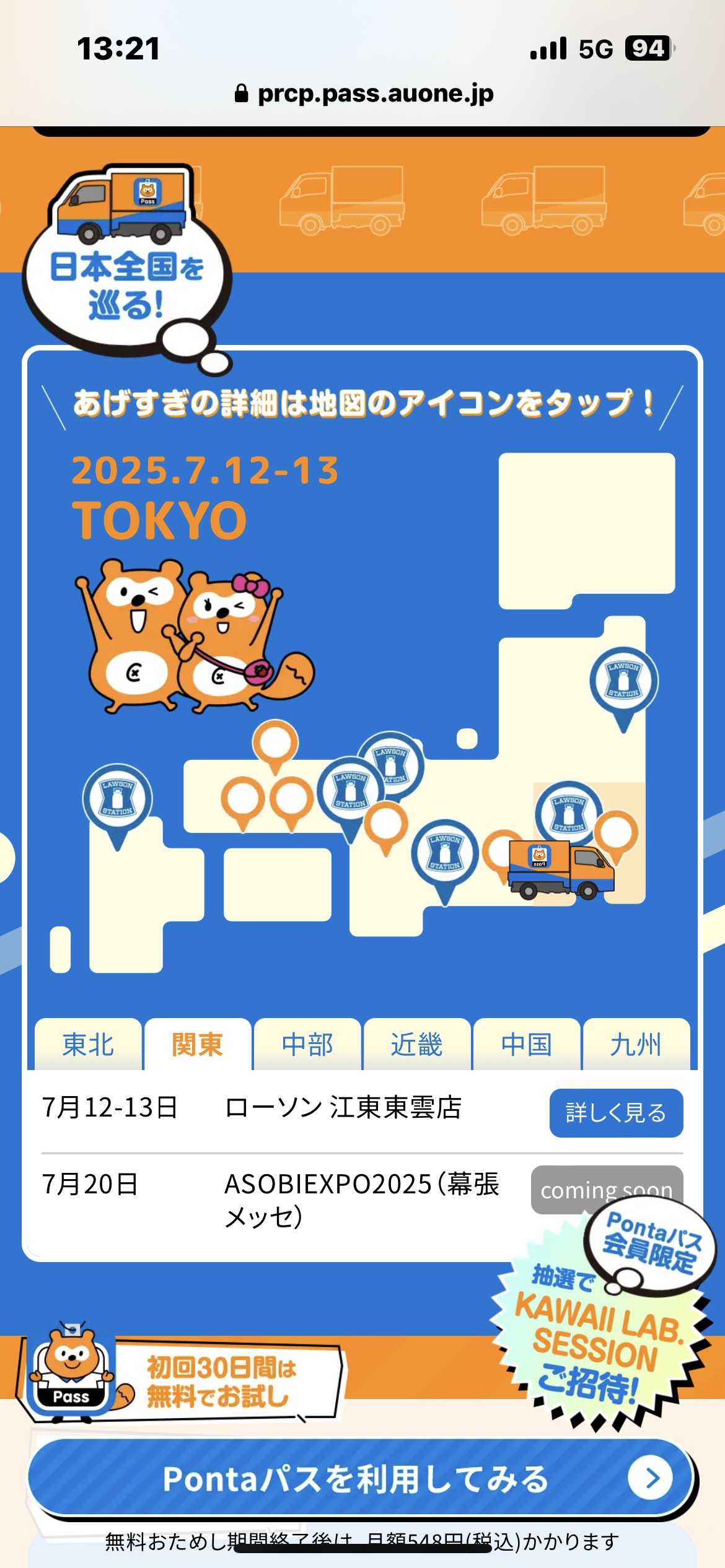
Task: Switch to the 東北 region tab
Action: point(88,1045)
